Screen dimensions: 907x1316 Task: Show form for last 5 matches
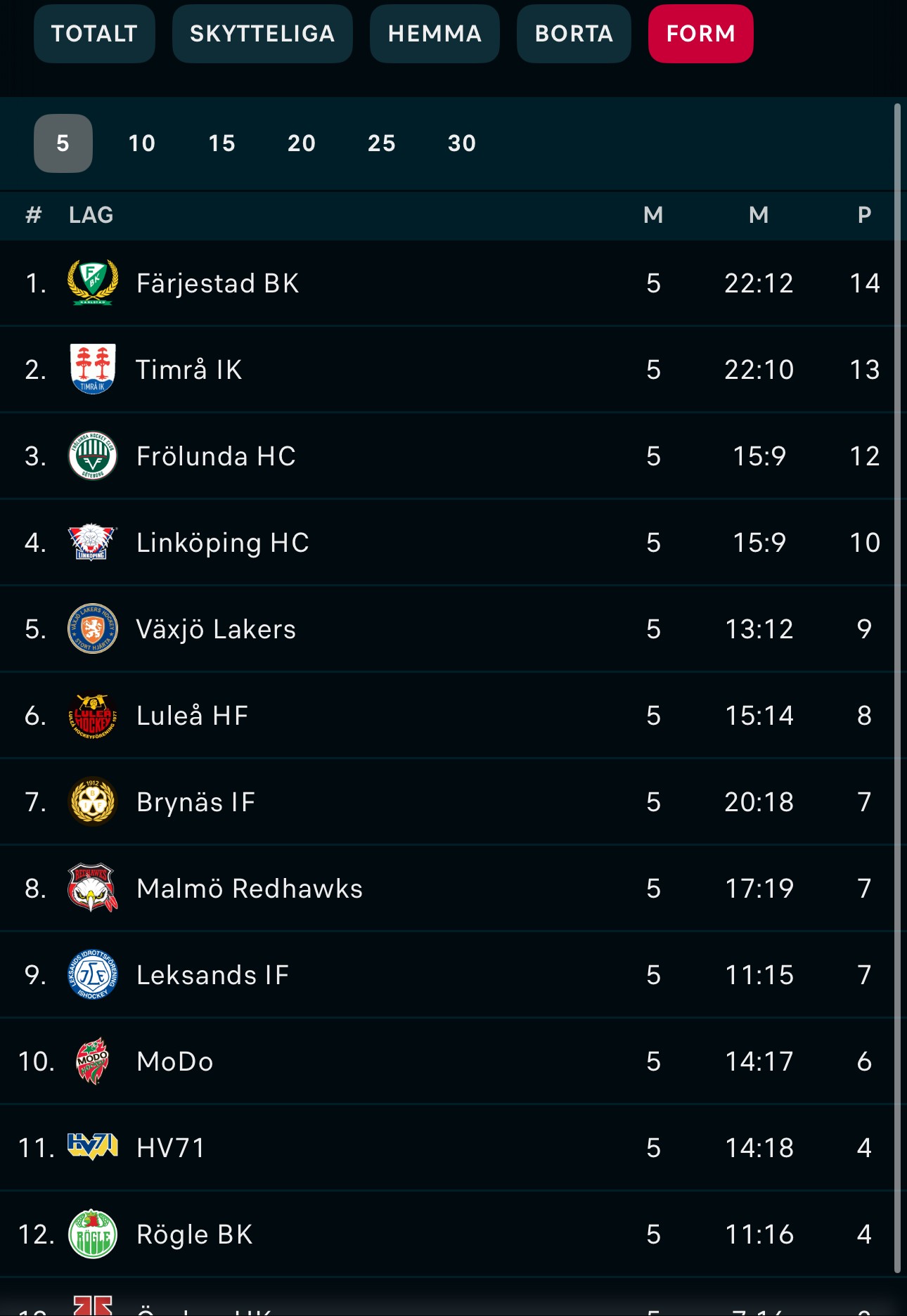pos(63,143)
